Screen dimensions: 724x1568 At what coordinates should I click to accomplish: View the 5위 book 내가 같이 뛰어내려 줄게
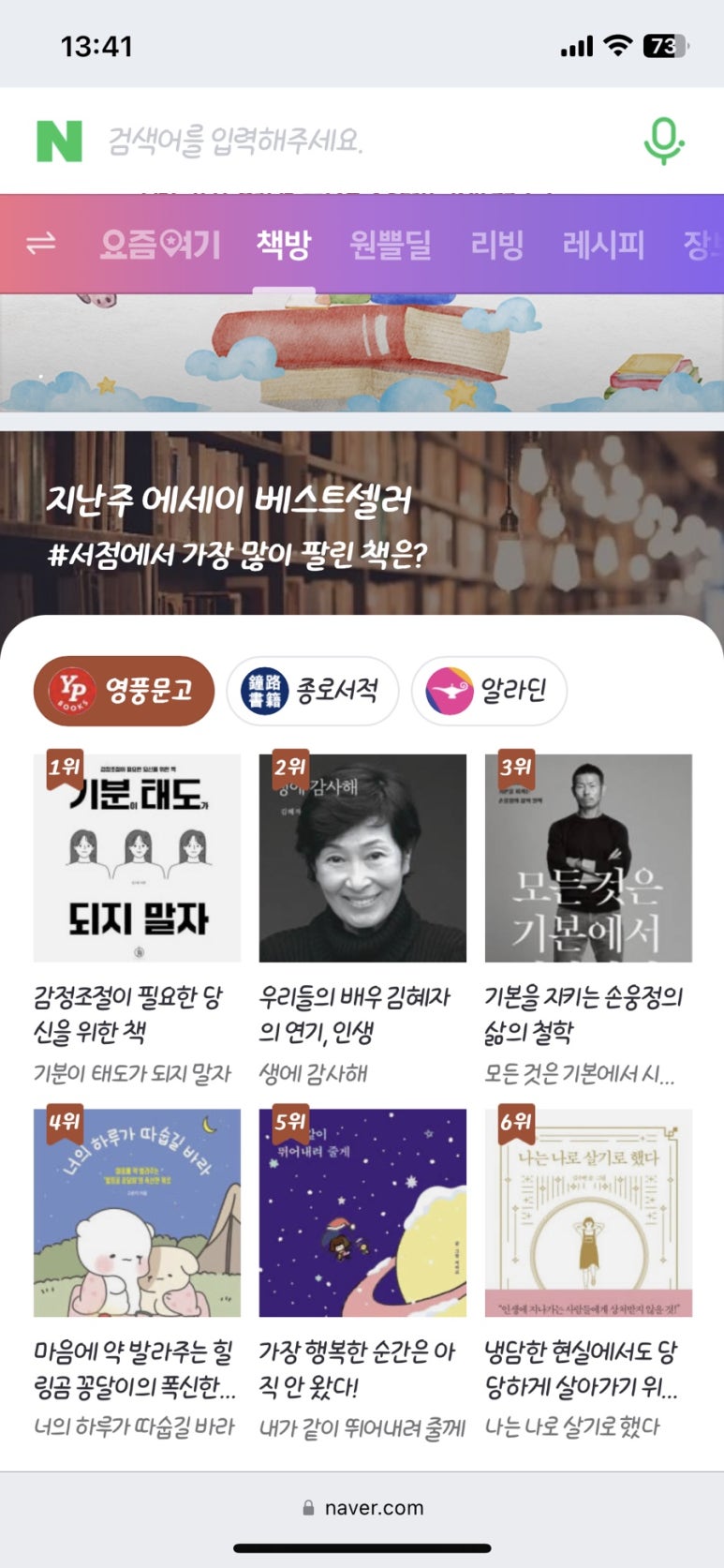click(x=362, y=1213)
